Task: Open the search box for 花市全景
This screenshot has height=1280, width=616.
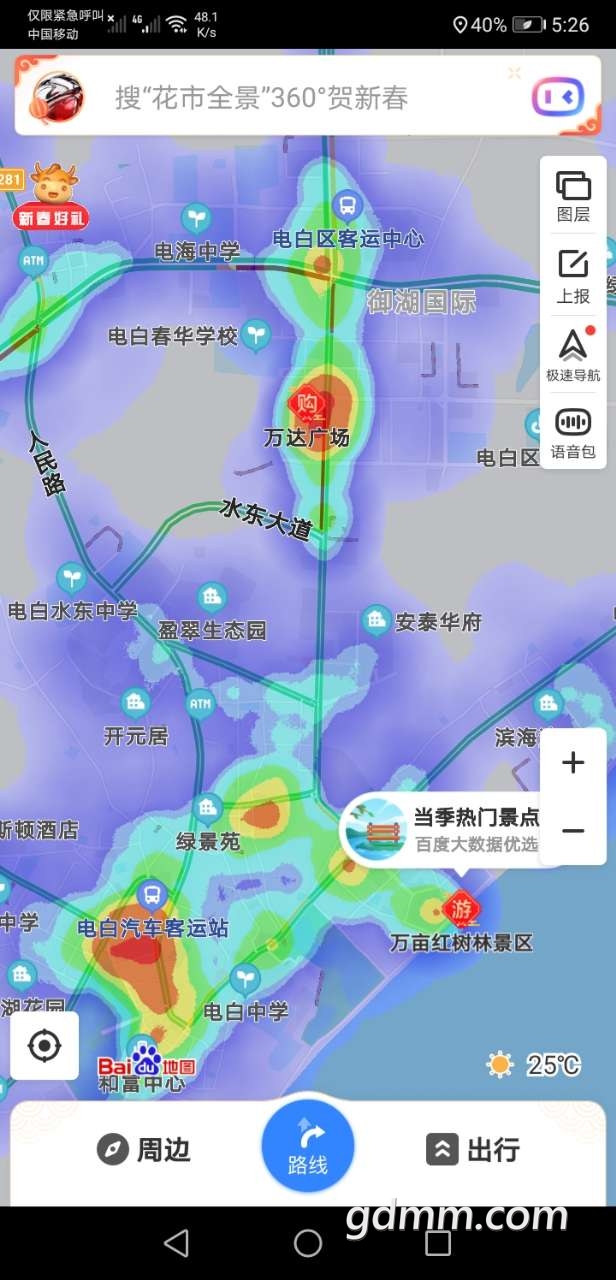Action: coord(262,98)
